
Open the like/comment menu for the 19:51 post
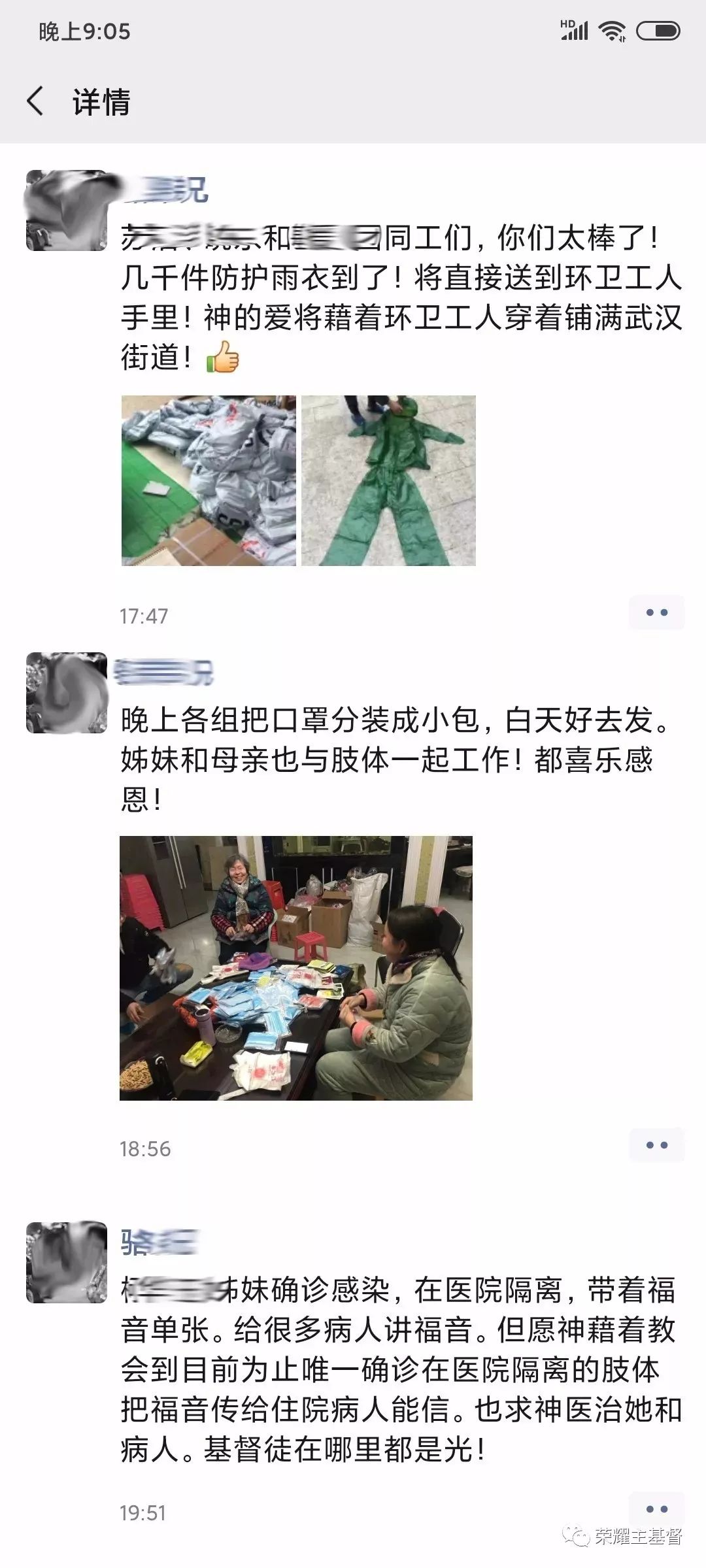656,1509
